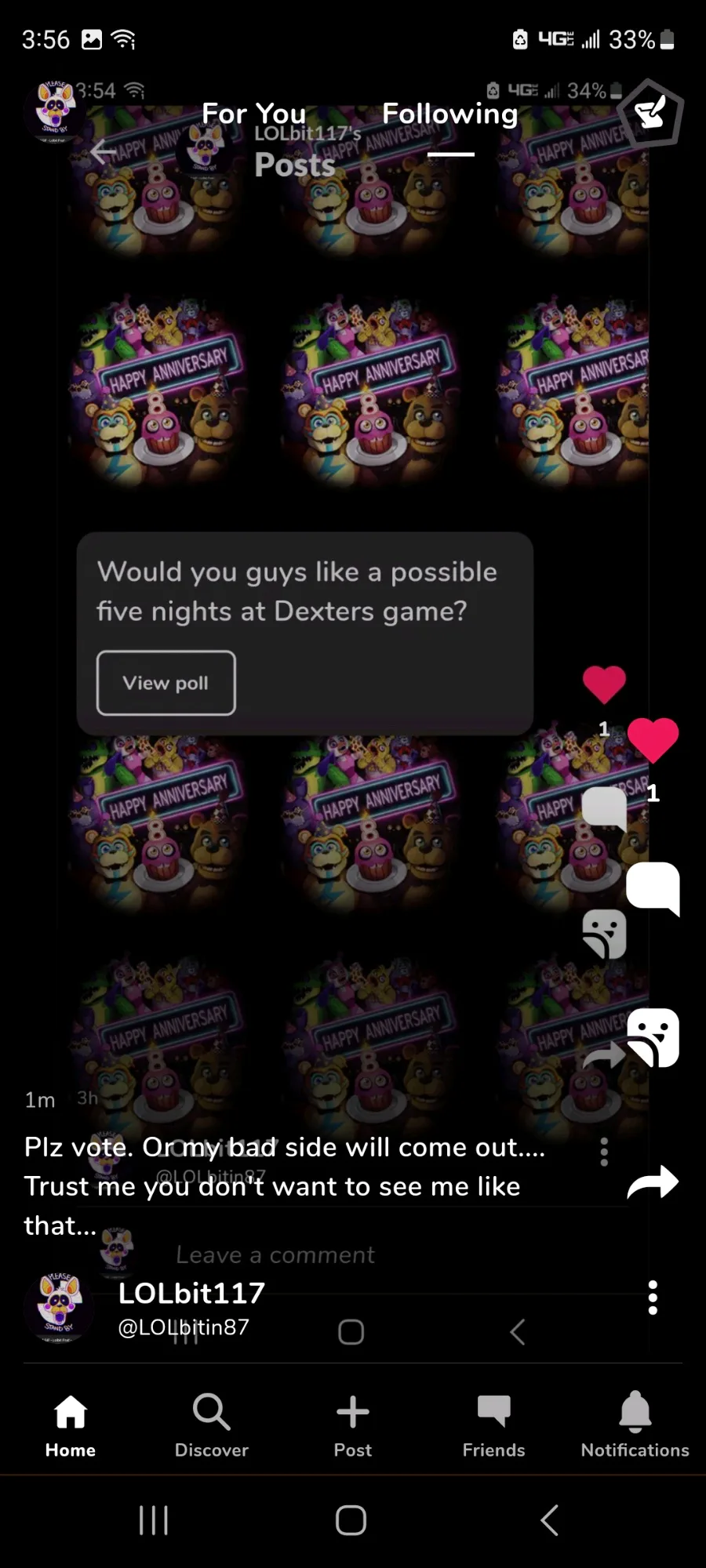The width and height of the screenshot is (706, 1568).
Task: Go to the Home tab
Action: pyautogui.click(x=71, y=1425)
